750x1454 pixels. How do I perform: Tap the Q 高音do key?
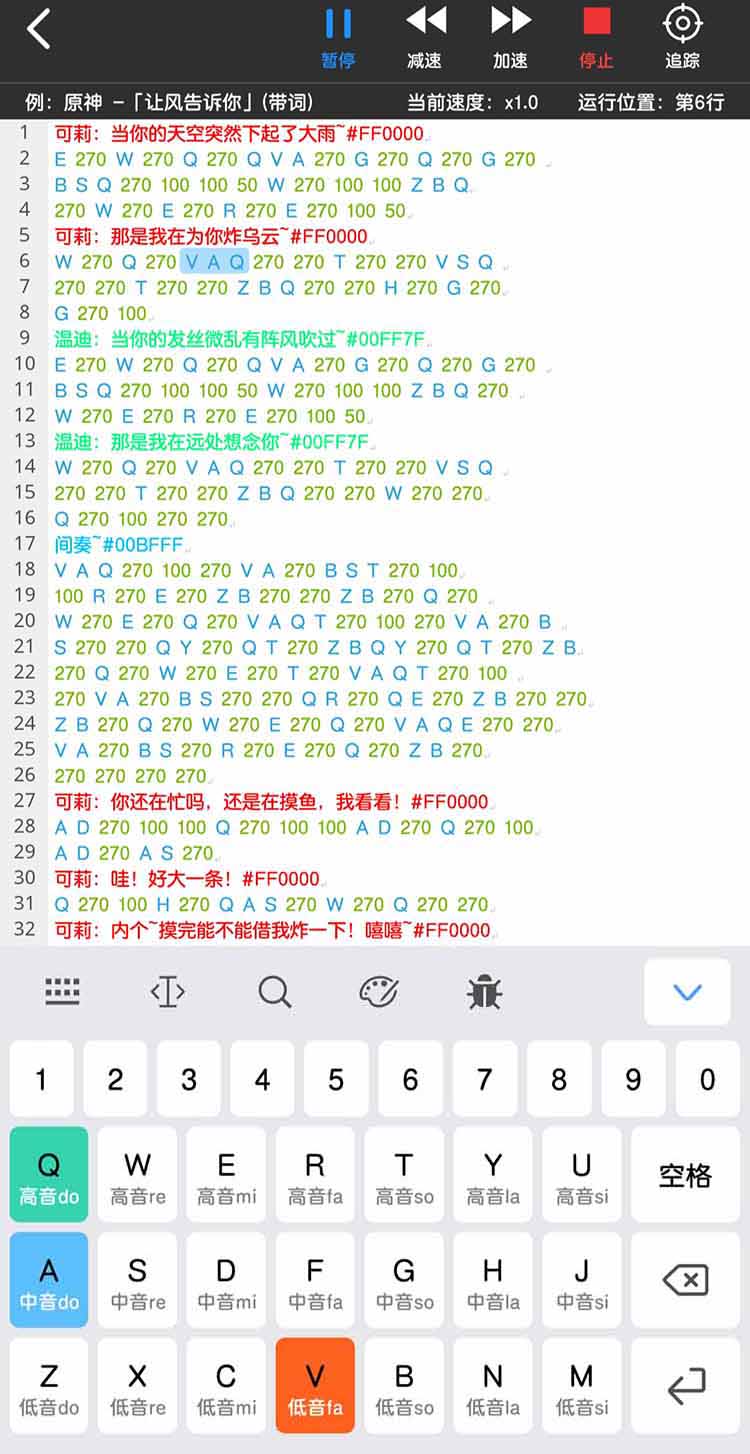49,1174
